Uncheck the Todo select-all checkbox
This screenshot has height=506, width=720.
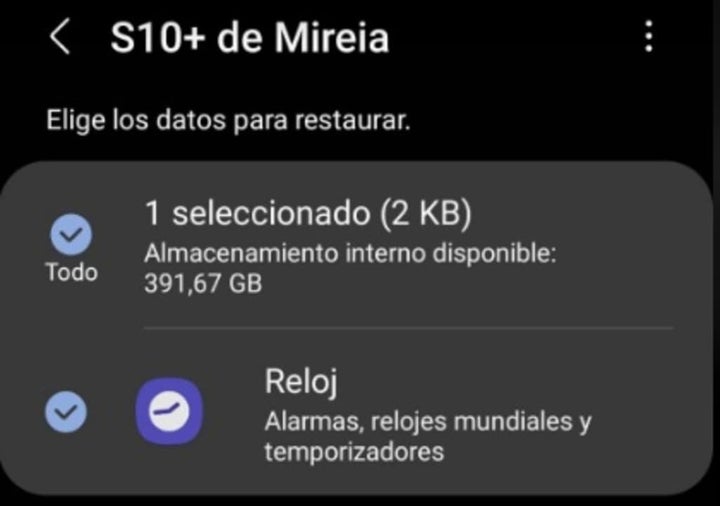tap(71, 235)
